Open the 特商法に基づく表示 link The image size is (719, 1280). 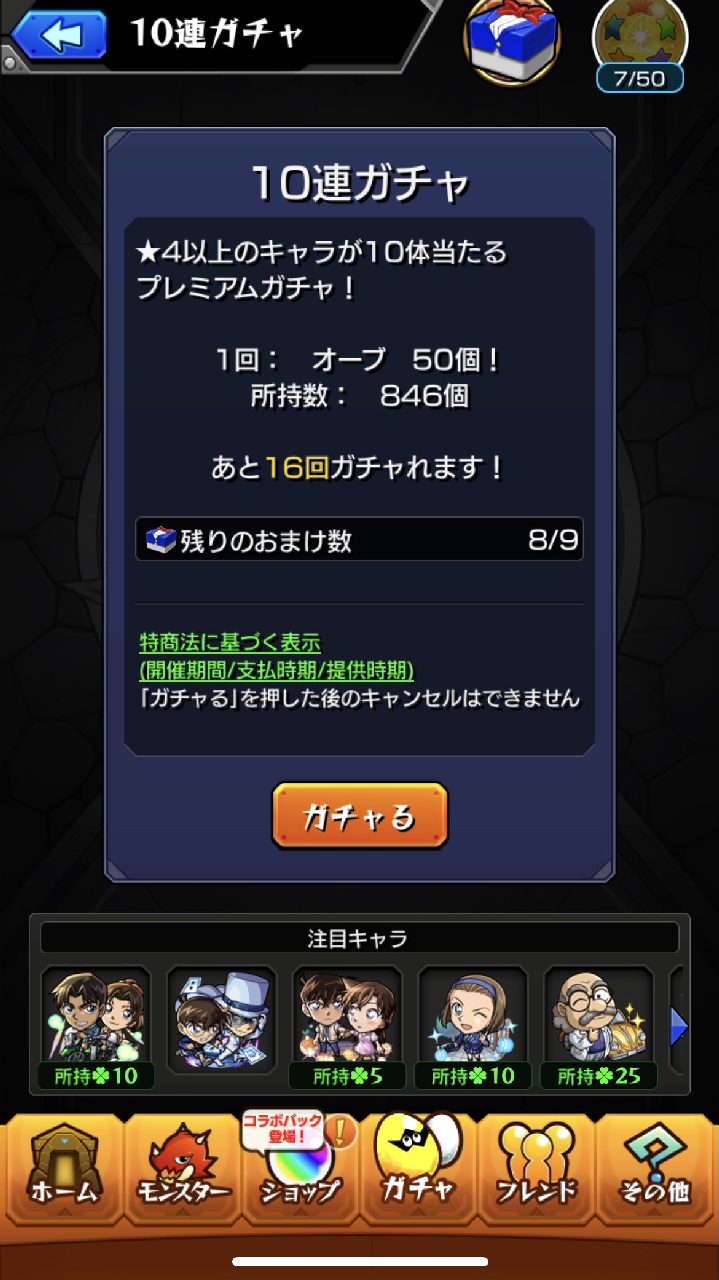pos(230,643)
